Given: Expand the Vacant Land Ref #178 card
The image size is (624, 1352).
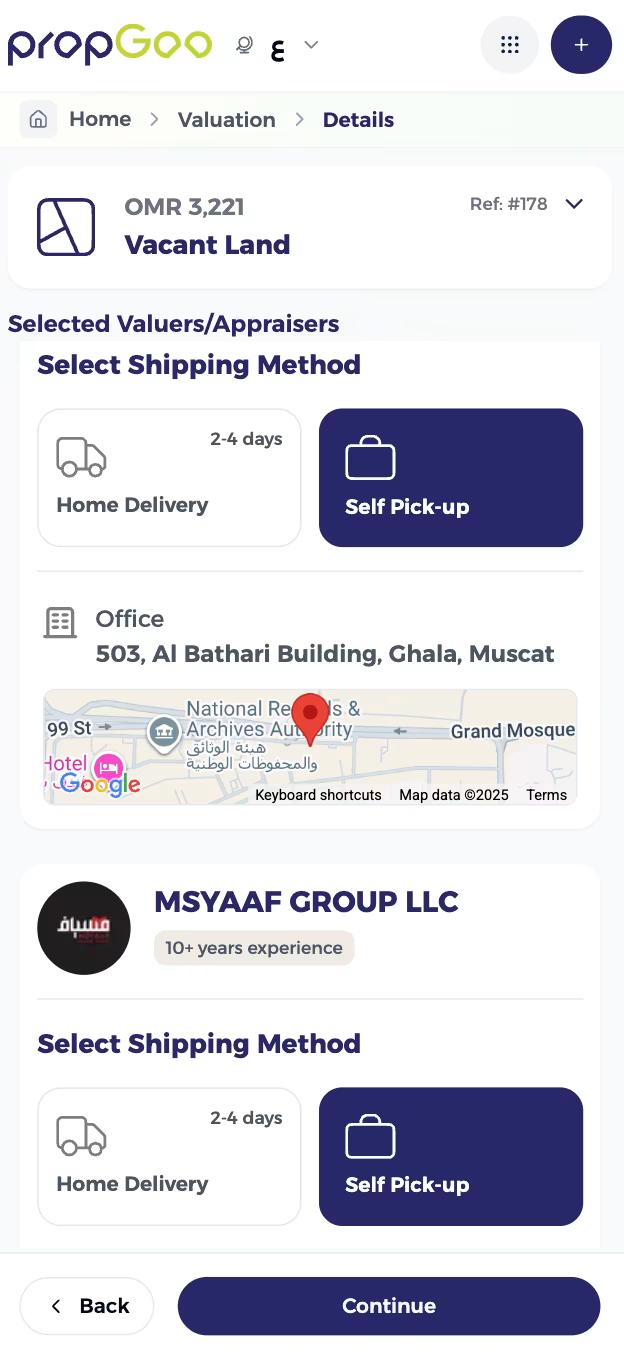Looking at the screenshot, I should tap(574, 204).
